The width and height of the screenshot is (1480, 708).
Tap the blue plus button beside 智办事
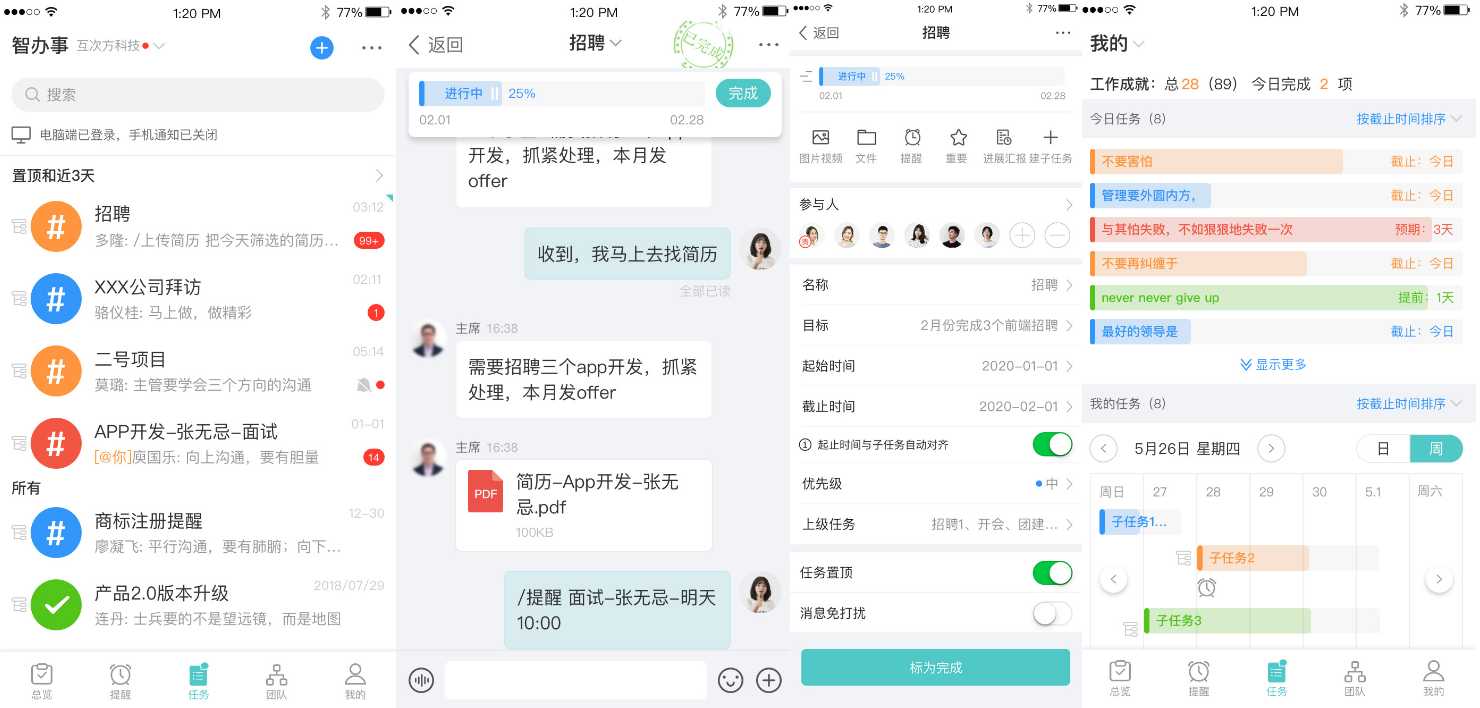click(x=321, y=47)
